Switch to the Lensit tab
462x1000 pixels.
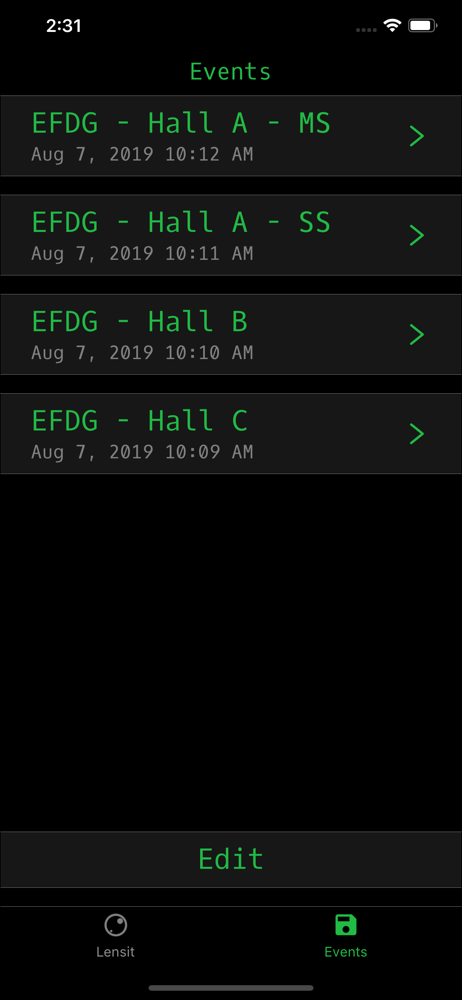116,936
